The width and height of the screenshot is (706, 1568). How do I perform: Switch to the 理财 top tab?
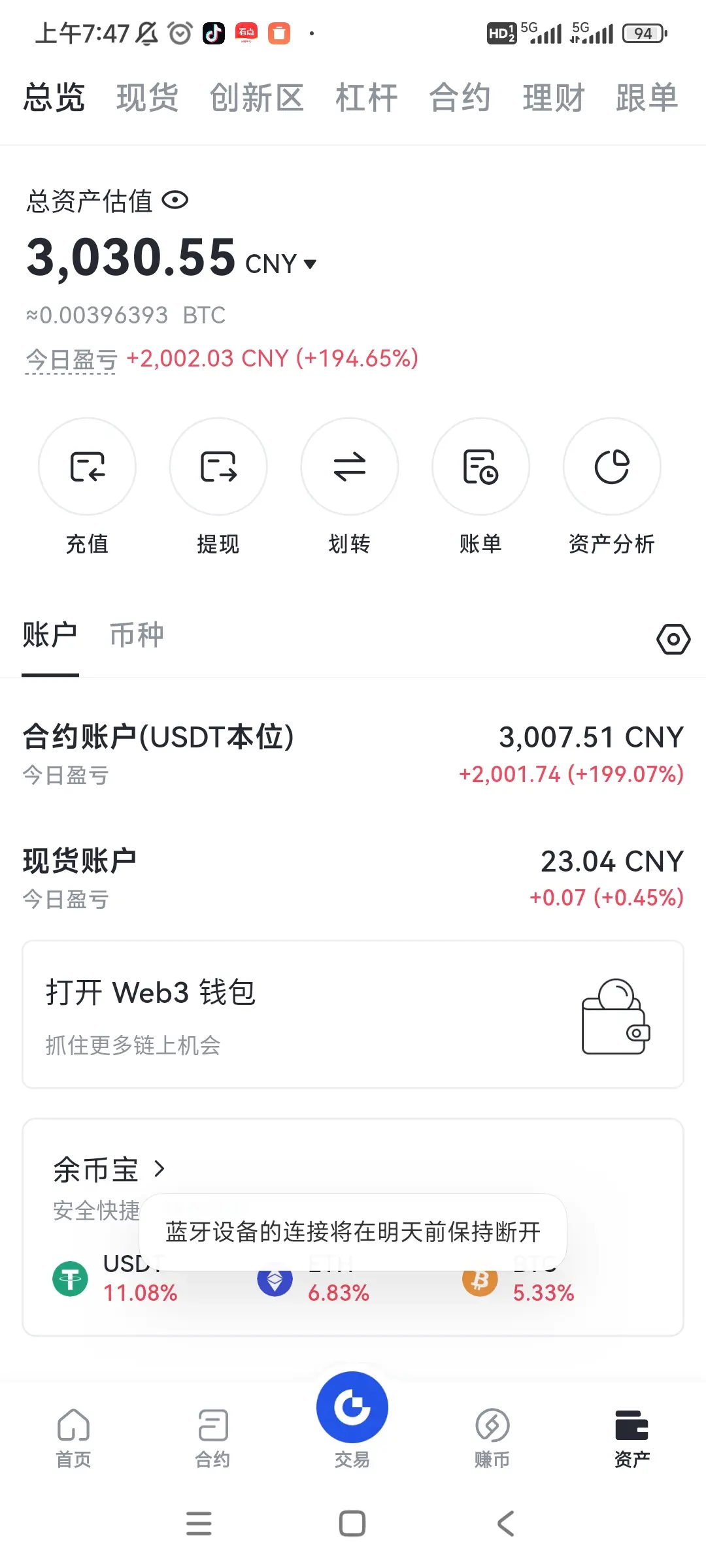click(553, 98)
